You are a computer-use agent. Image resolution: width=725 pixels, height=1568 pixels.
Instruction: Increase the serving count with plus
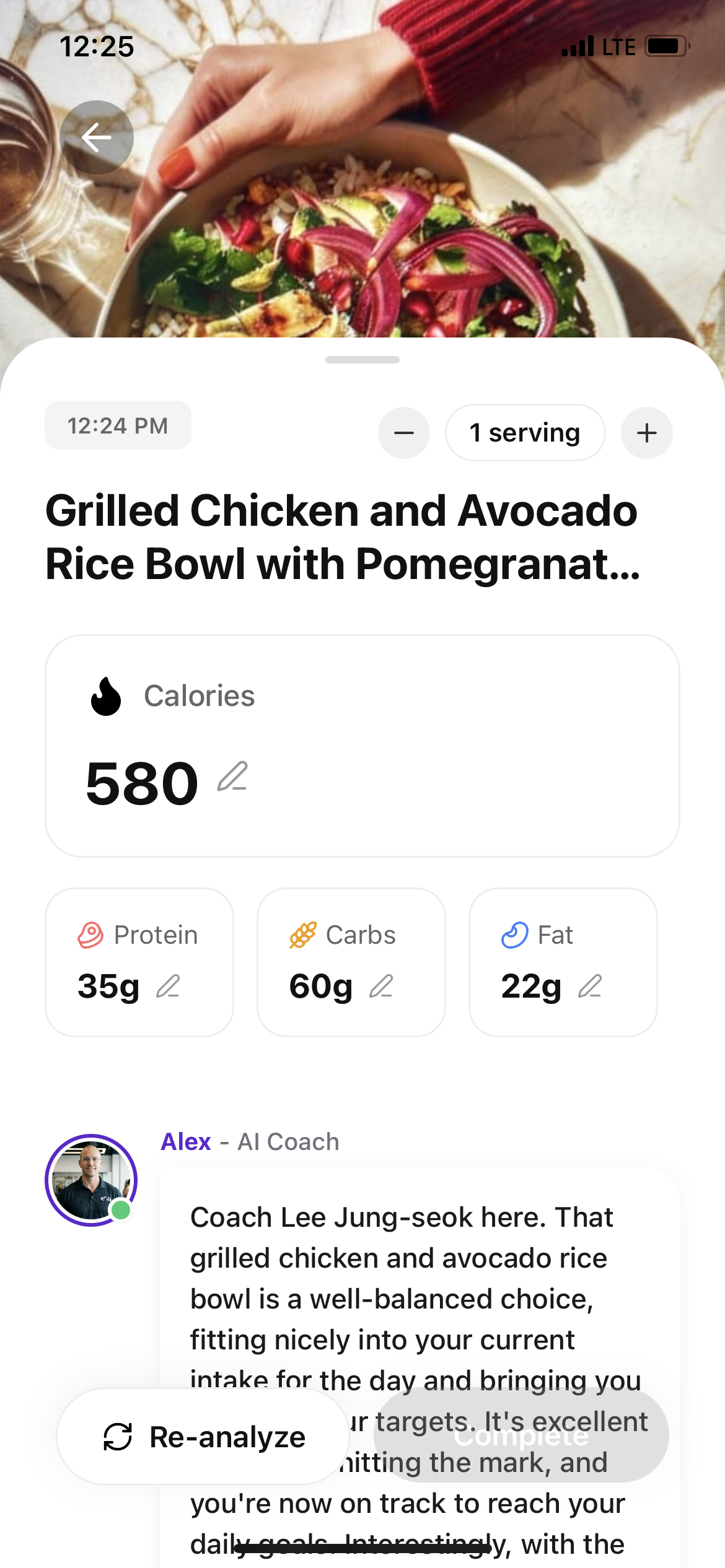tap(647, 433)
